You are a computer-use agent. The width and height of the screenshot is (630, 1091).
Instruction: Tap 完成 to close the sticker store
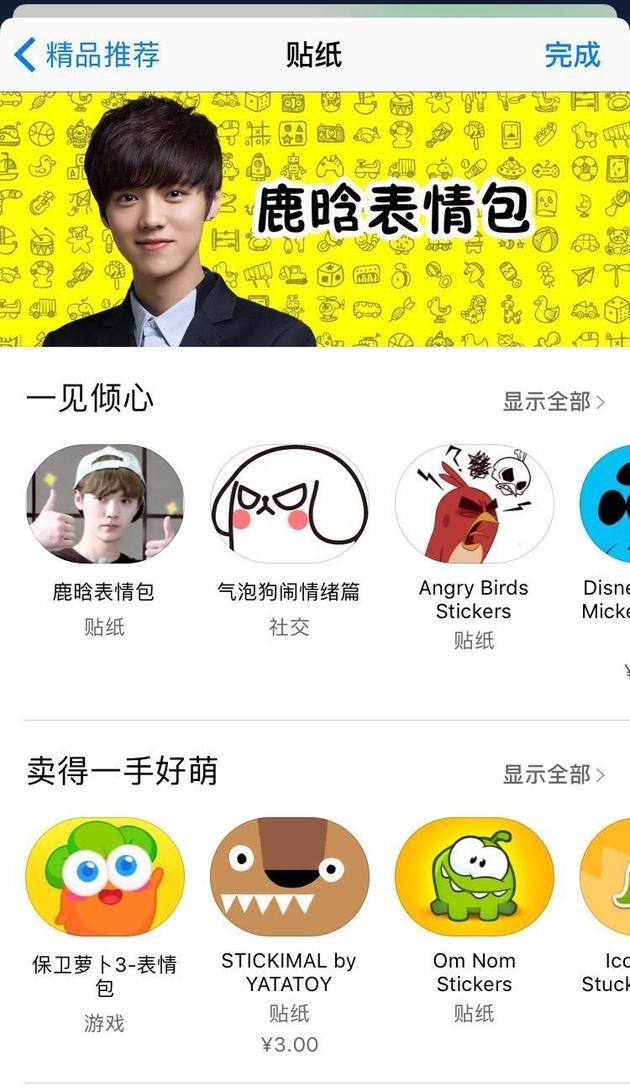pos(572,54)
